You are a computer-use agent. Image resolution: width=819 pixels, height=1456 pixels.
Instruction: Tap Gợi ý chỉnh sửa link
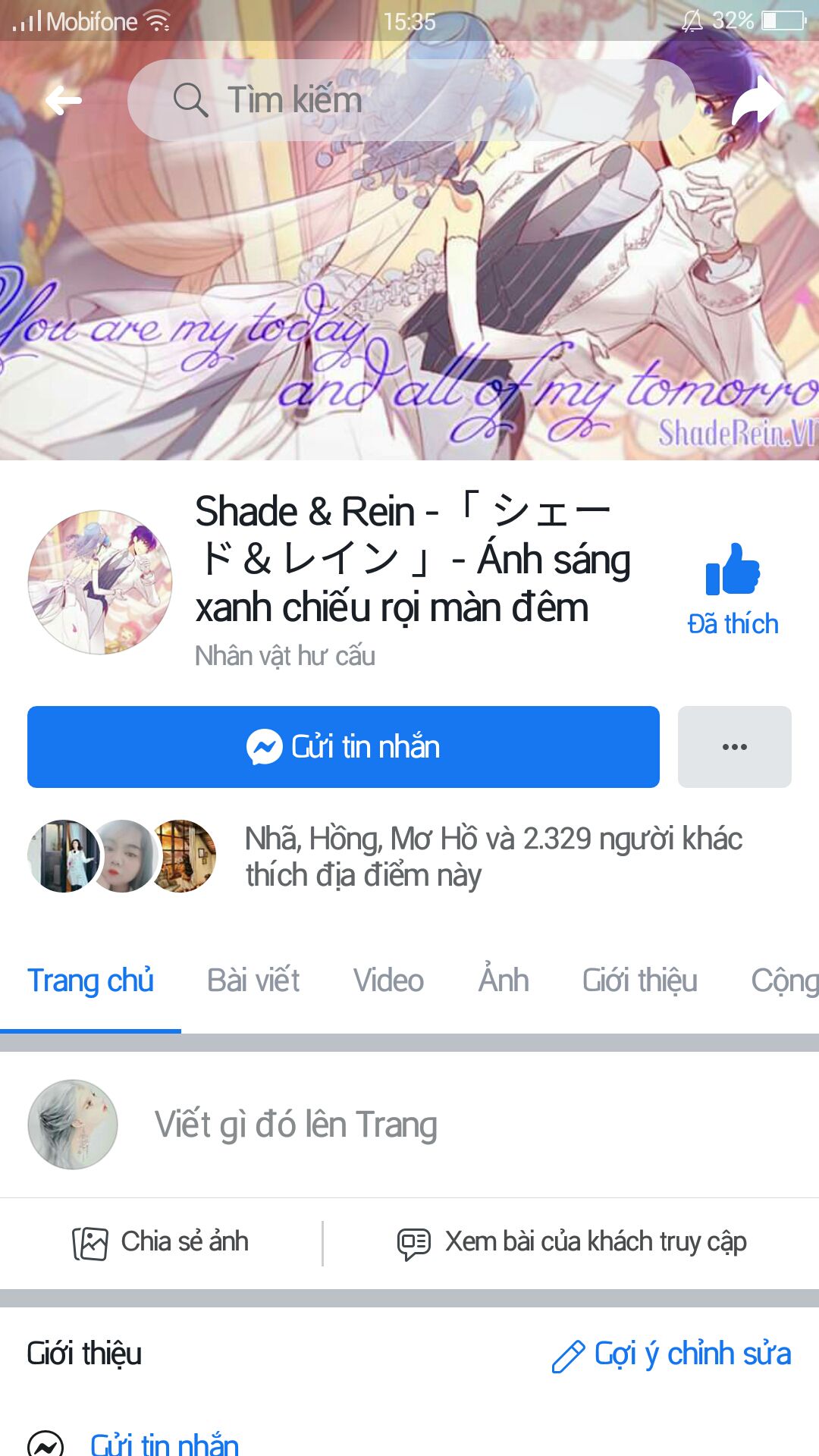(672, 1354)
